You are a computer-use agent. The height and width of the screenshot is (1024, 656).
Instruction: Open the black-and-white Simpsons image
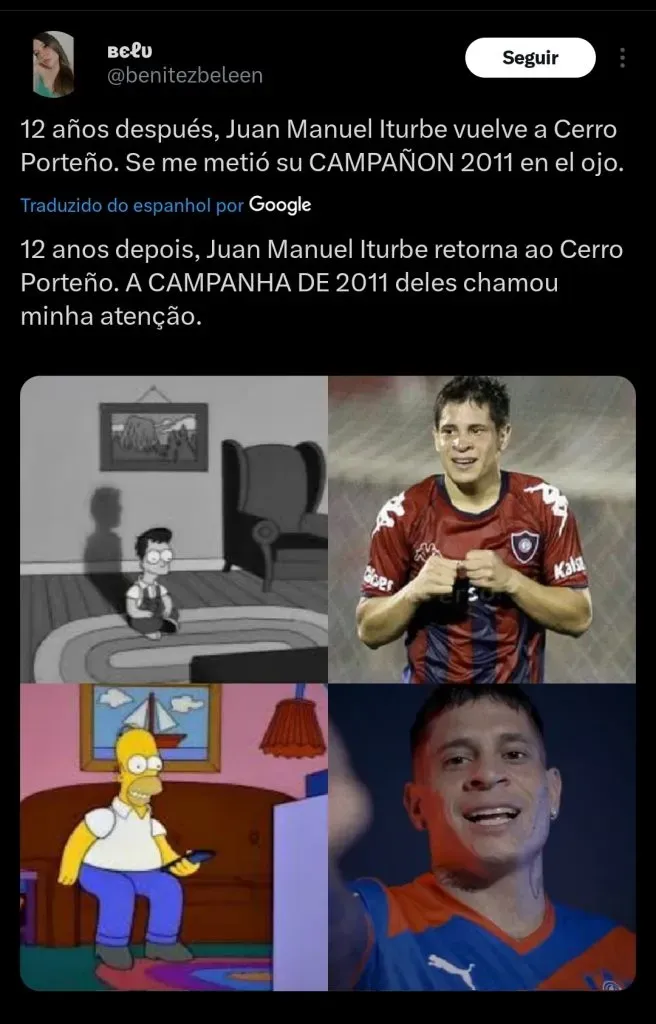click(174, 529)
